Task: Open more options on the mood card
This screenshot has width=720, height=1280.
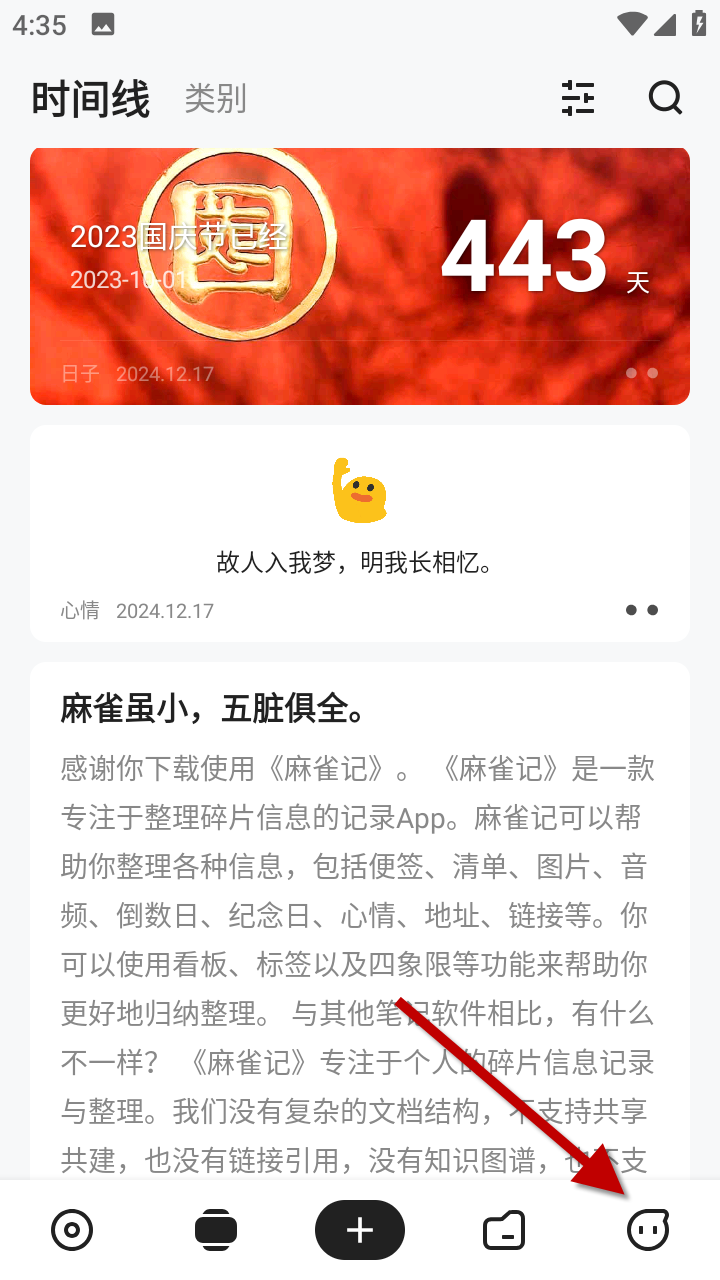Action: click(641, 610)
